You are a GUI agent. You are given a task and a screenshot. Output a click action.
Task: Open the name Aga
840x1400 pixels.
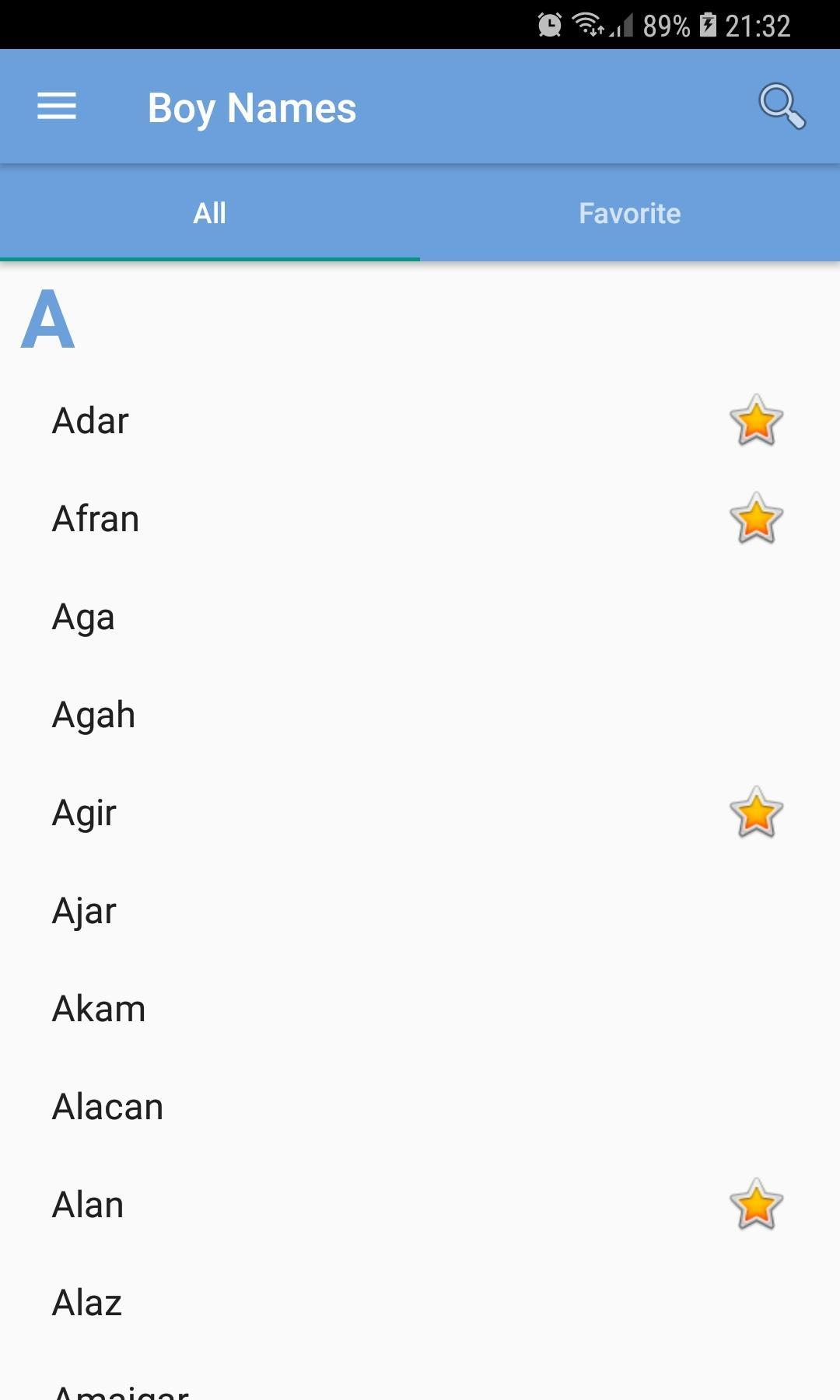tap(85, 617)
